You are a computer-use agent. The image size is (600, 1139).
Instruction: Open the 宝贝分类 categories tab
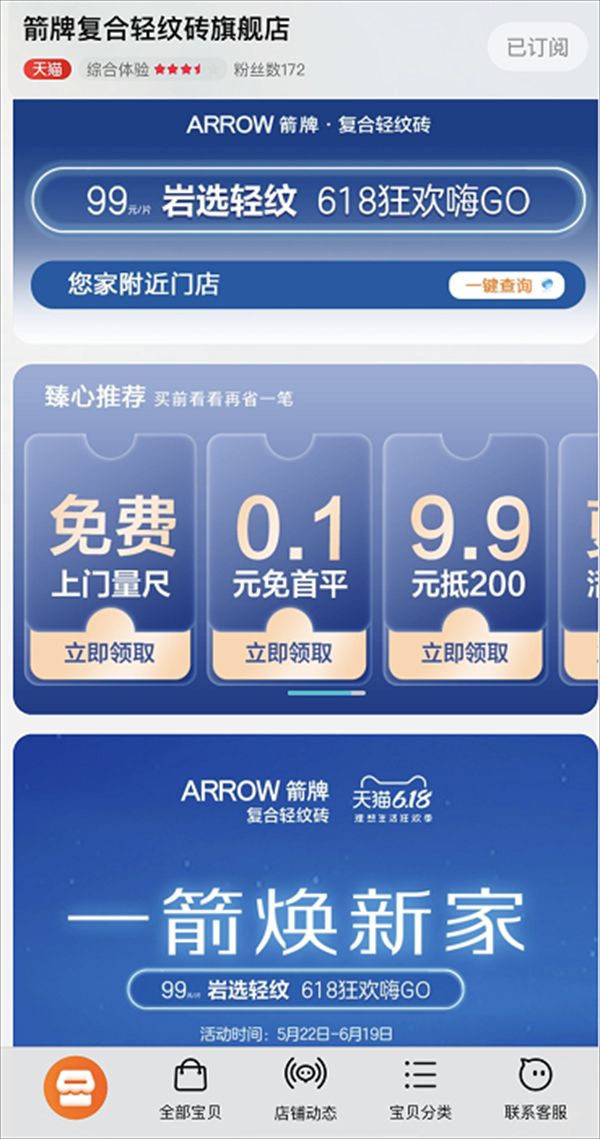click(x=420, y=1090)
